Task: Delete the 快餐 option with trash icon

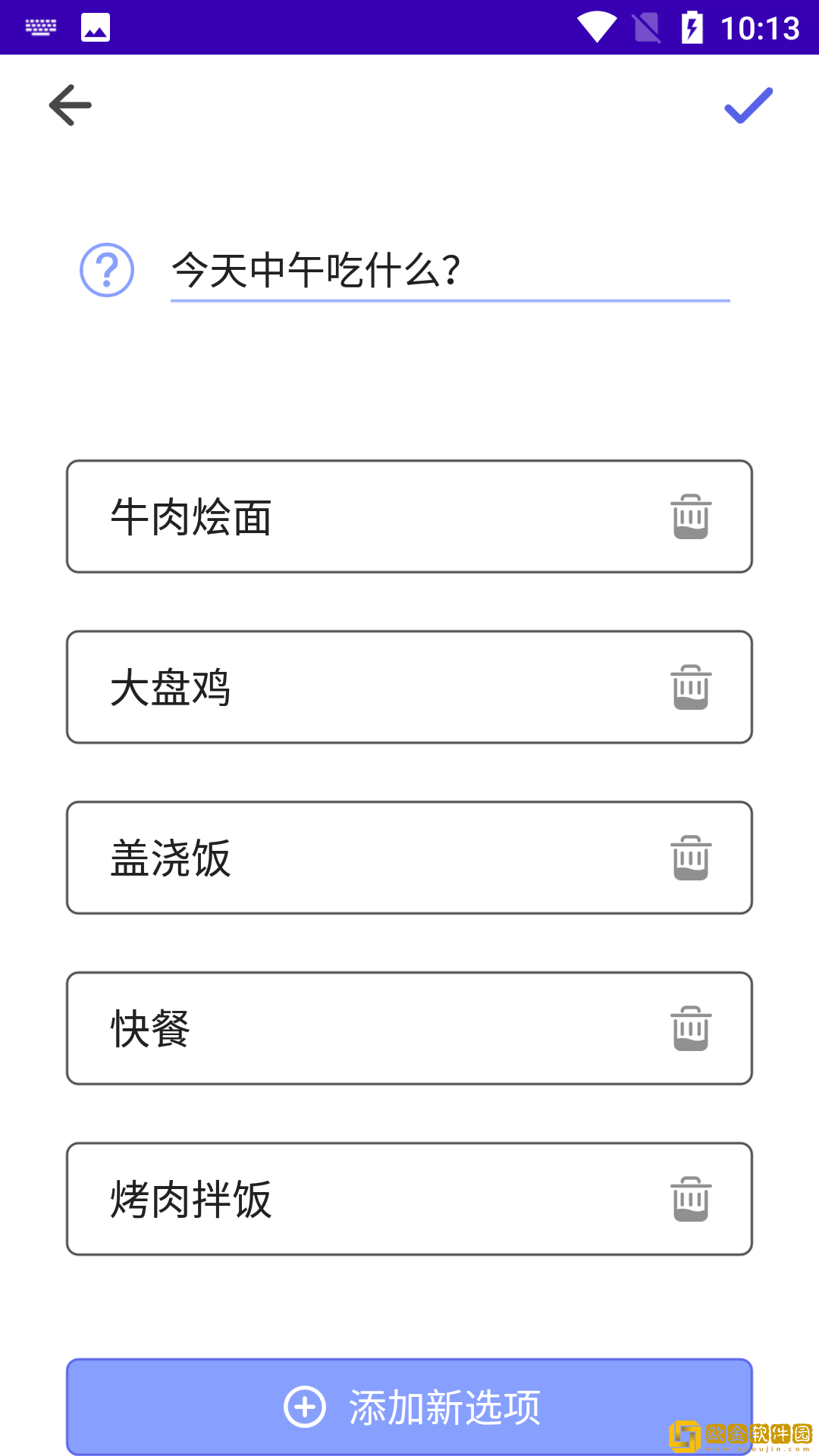Action: pos(689,1028)
